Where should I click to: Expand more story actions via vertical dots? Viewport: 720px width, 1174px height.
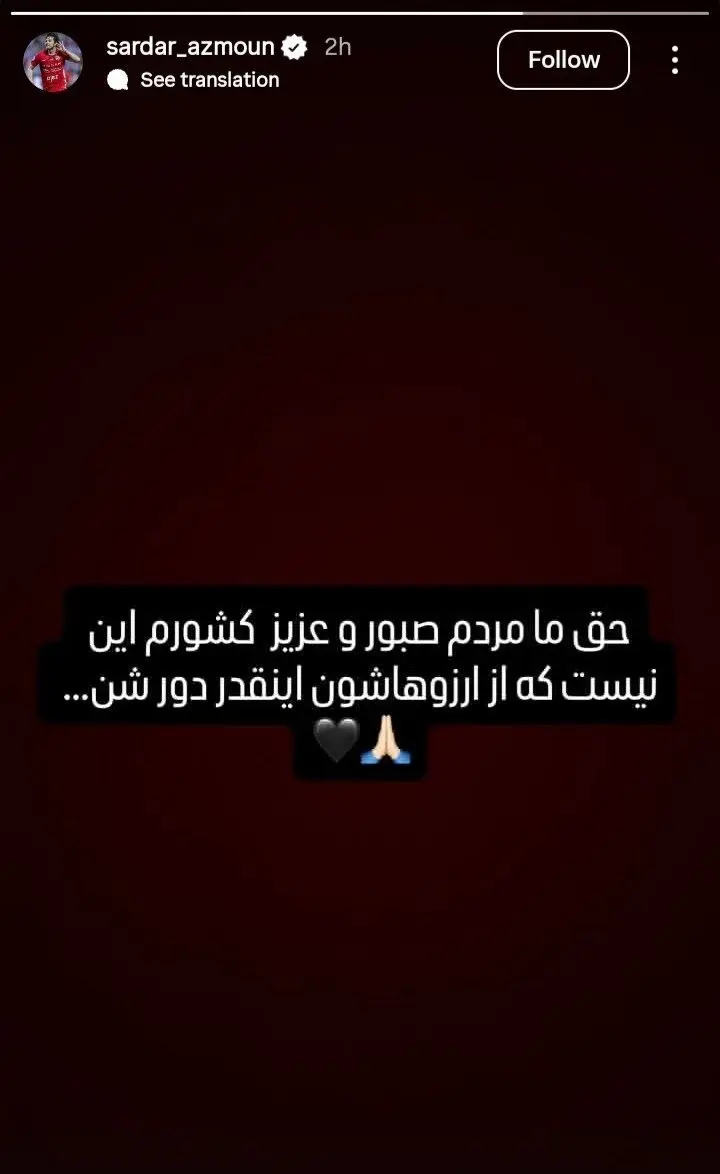coord(675,60)
